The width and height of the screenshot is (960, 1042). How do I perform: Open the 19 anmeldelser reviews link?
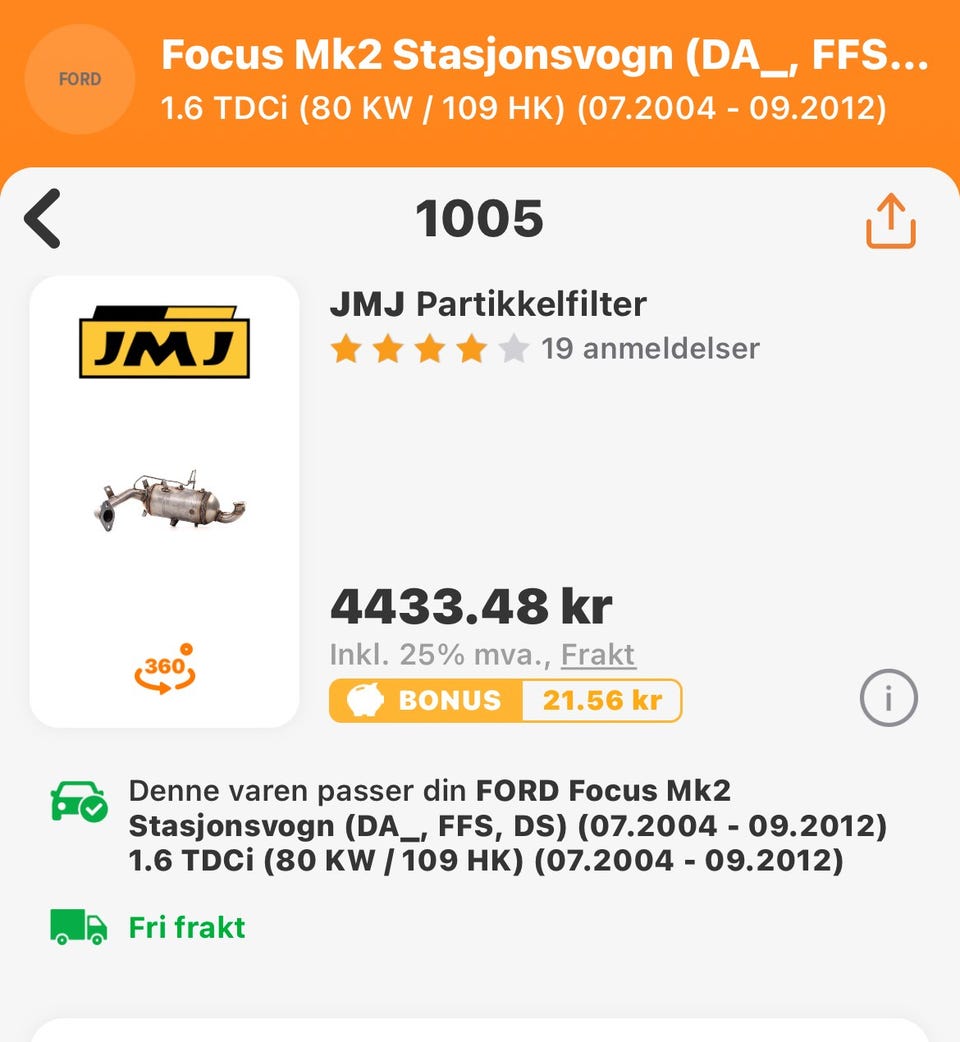click(x=650, y=348)
